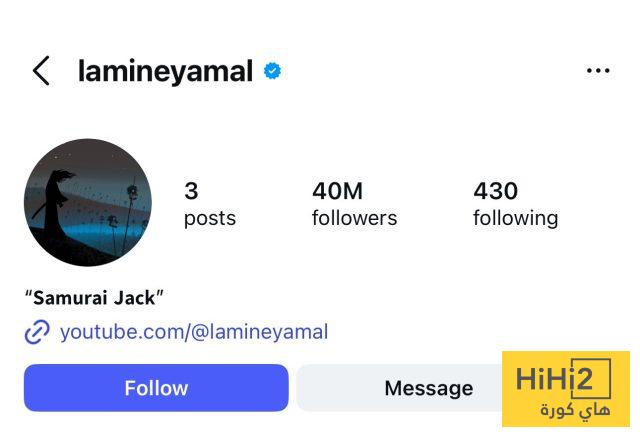Viewport: 640px width, 438px height.
Task: Follow lamineyamal
Action: pyautogui.click(x=156, y=388)
